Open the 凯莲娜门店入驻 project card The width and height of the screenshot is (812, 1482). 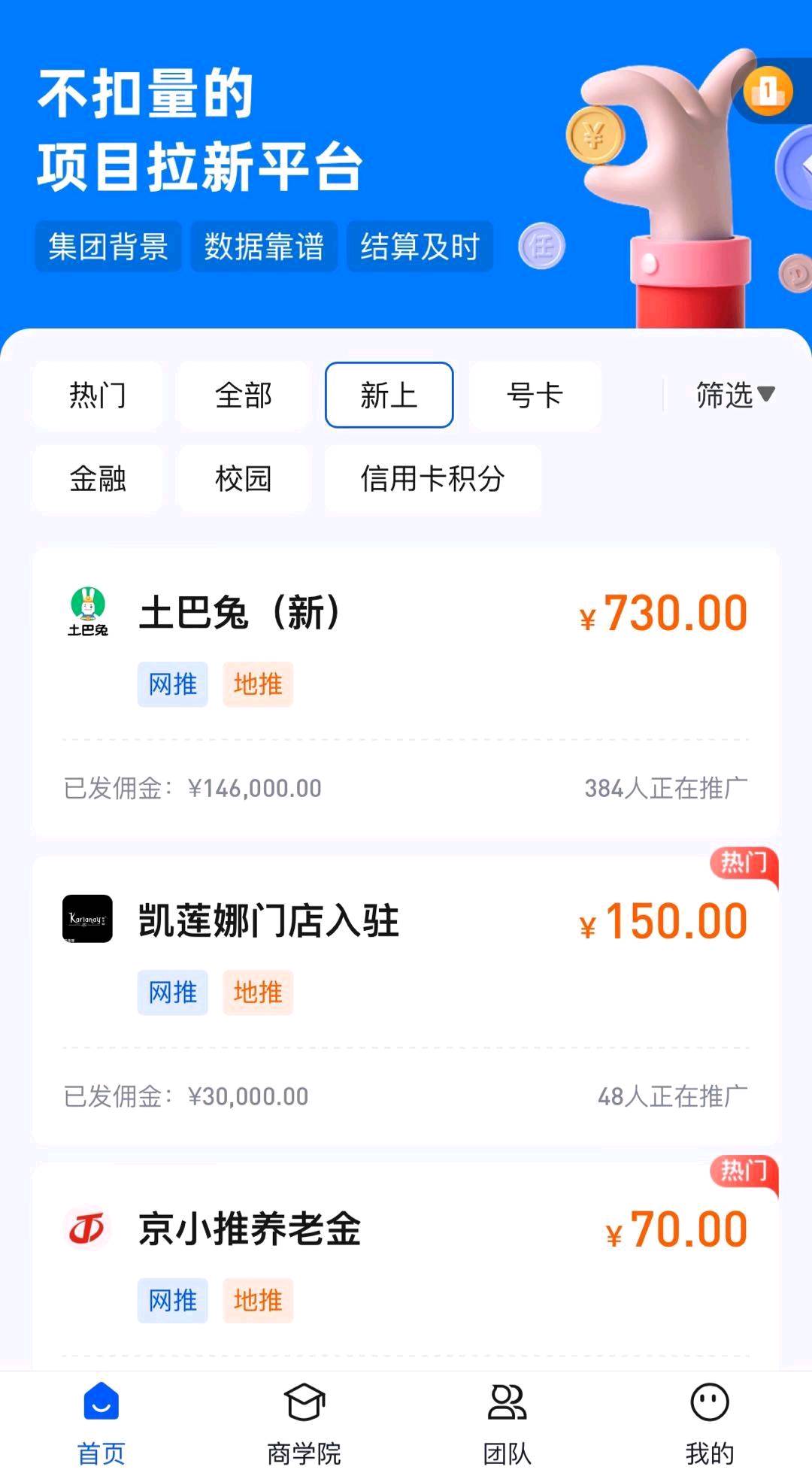[x=405, y=1000]
